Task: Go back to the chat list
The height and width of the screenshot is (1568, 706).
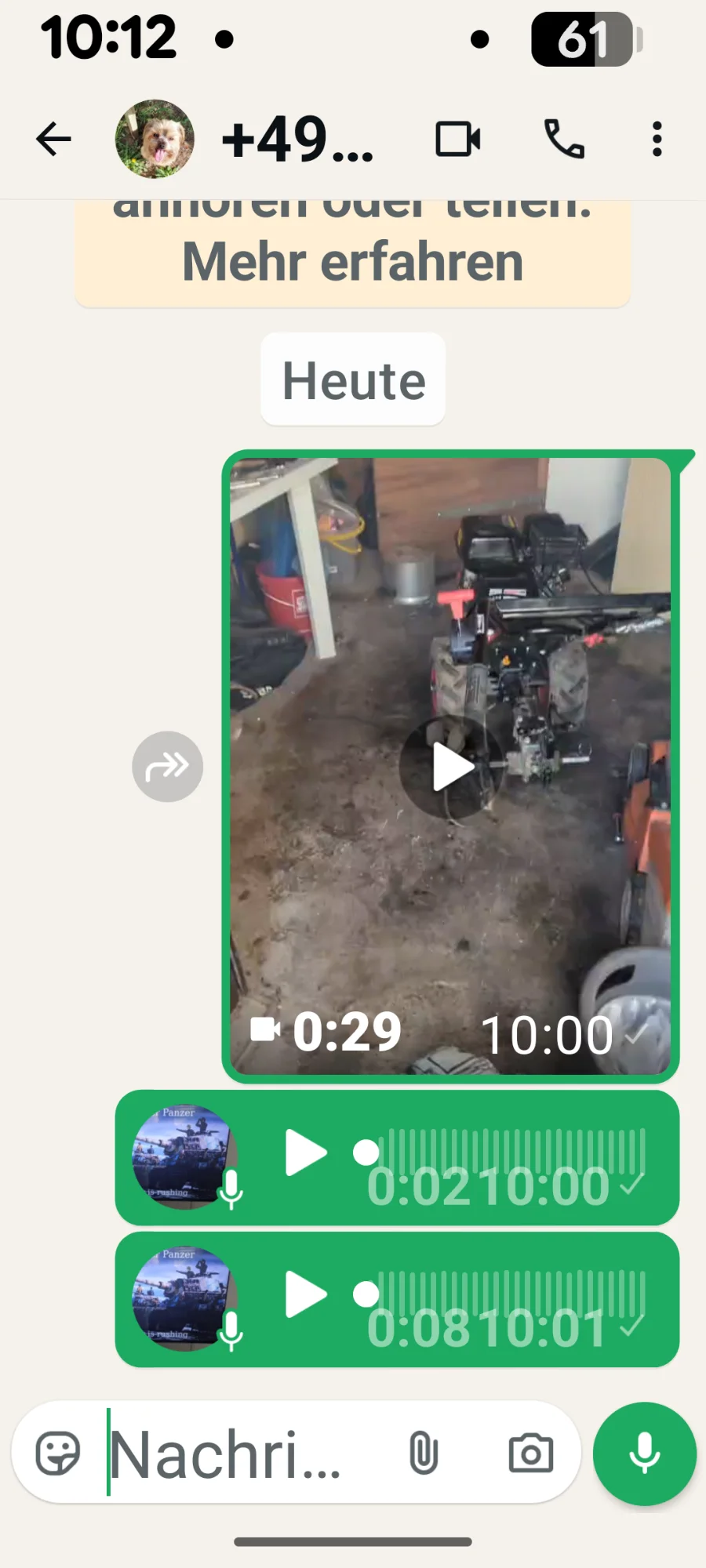Action: point(53,140)
